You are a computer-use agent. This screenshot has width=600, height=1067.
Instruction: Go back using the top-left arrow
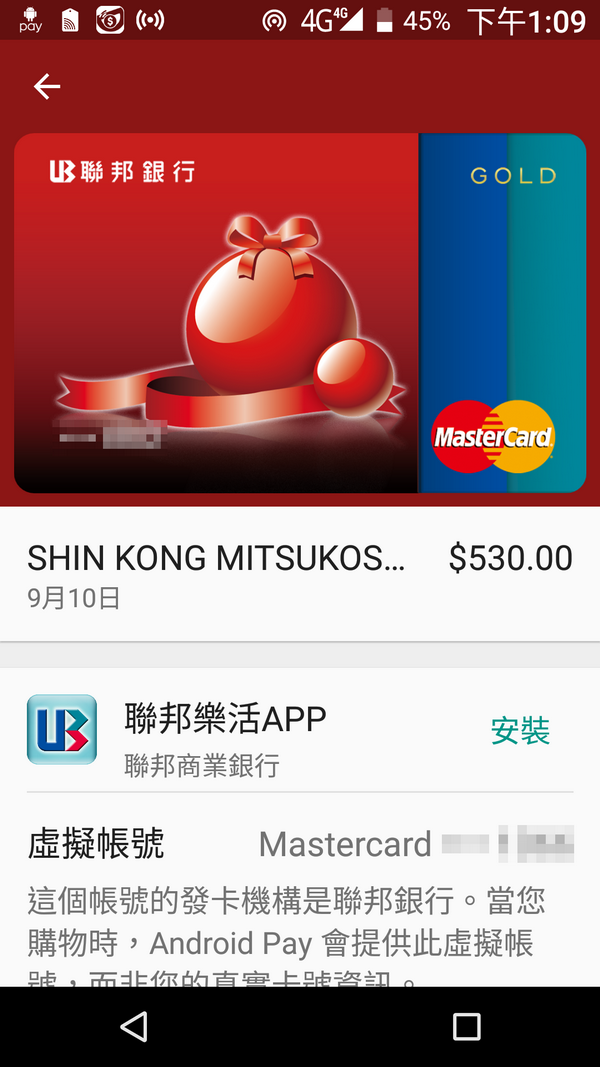[x=47, y=88]
